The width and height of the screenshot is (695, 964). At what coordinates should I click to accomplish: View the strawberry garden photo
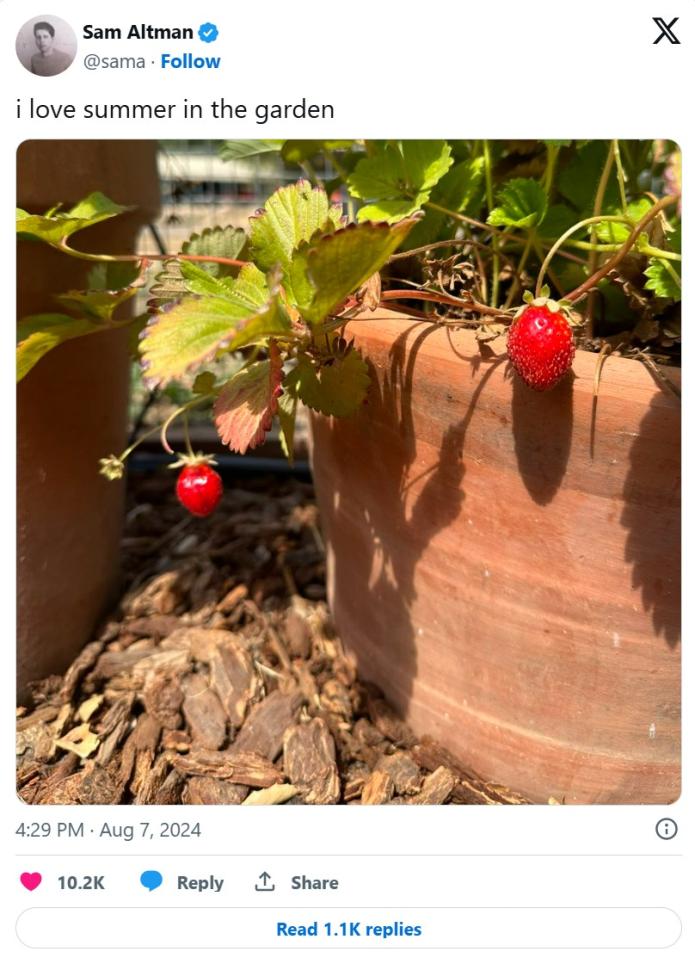pyautogui.click(x=348, y=471)
